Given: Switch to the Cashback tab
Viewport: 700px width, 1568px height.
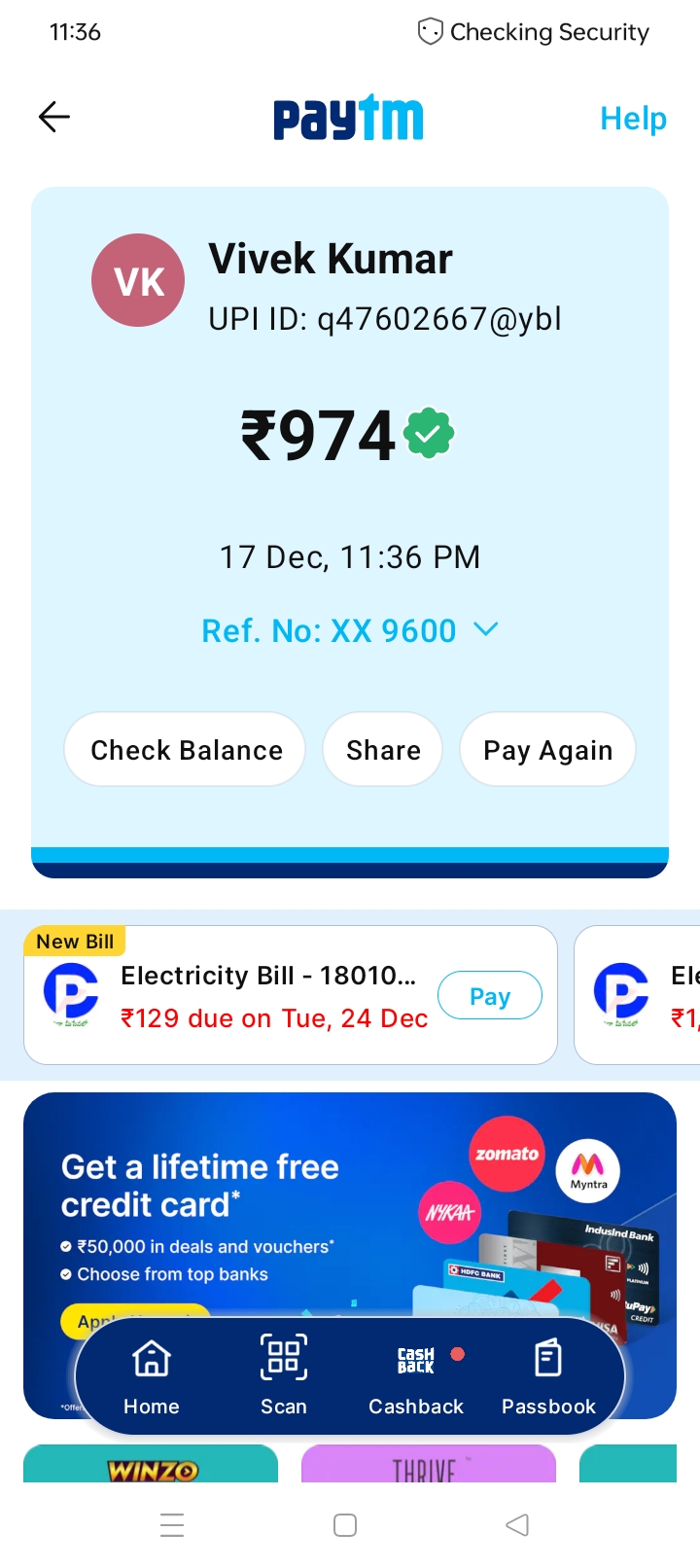Looking at the screenshot, I should click(x=416, y=1375).
